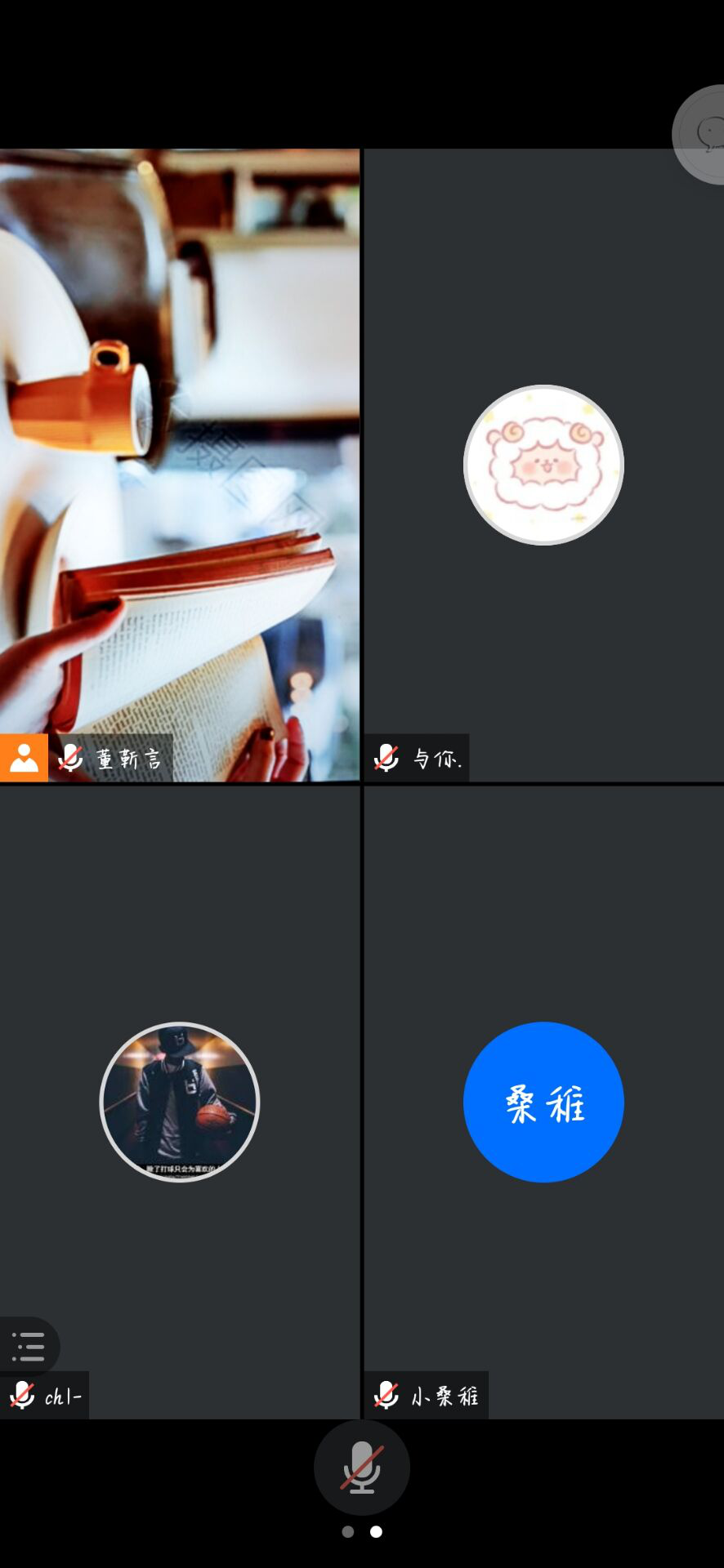Open the participant list icon
Screen dimensions: 724x1568
click(x=29, y=1347)
